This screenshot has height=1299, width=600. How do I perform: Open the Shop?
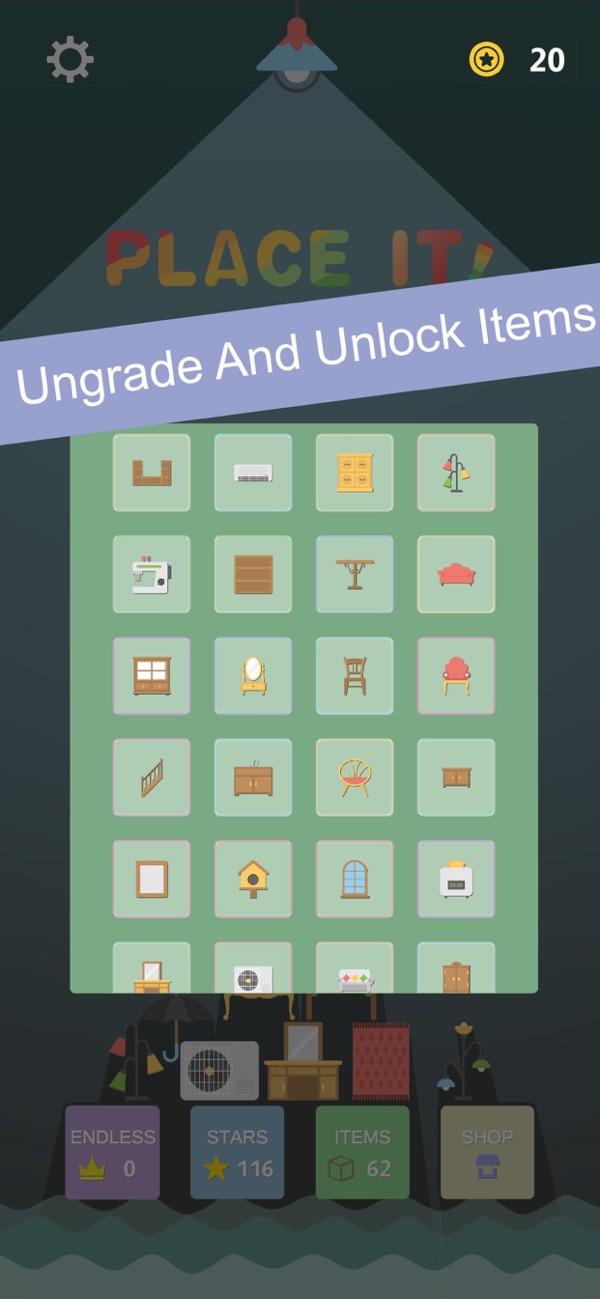tap(487, 1152)
